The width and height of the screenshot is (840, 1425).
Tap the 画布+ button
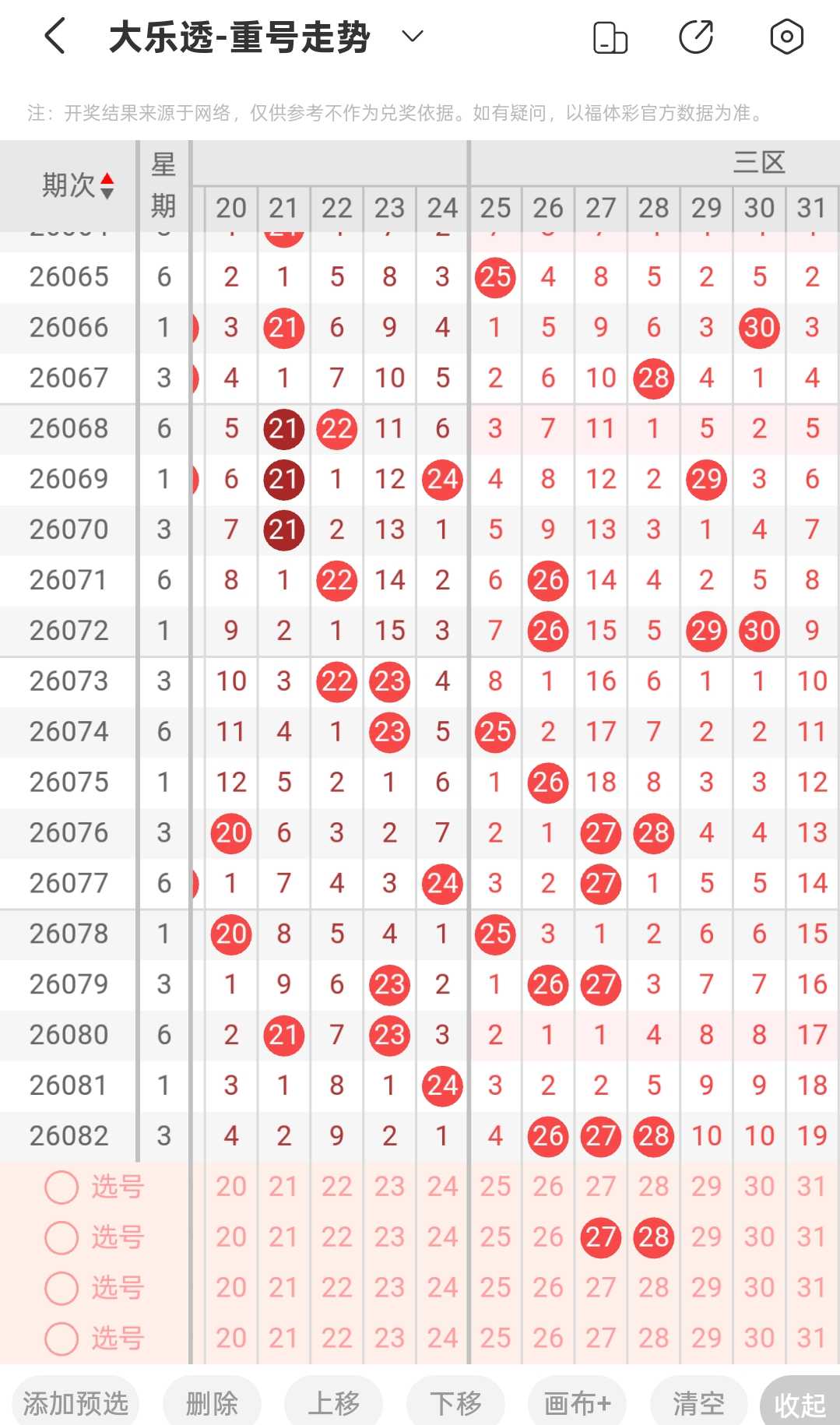tap(578, 1403)
